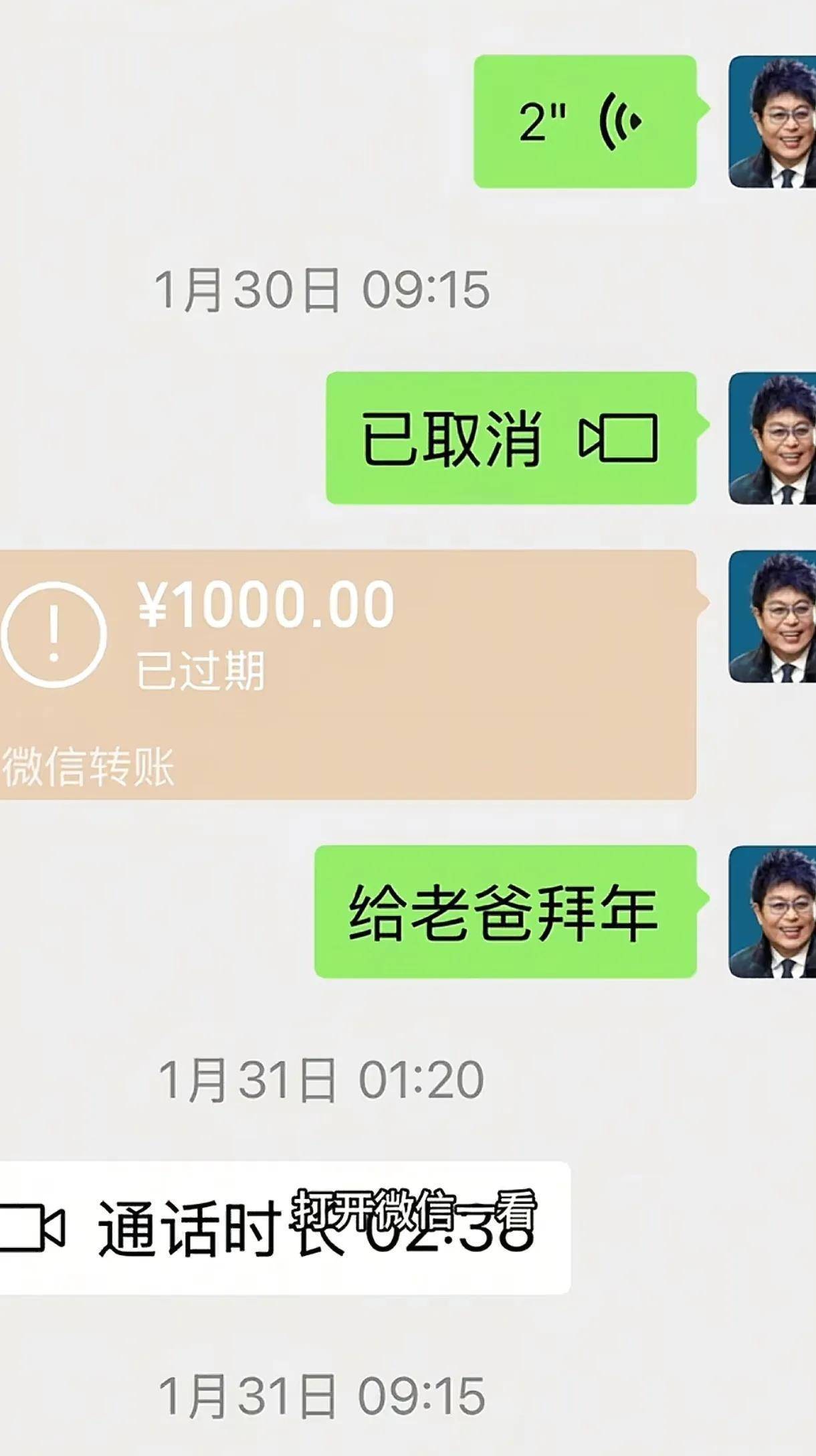Play the 2-second voice message
This screenshot has height=1456, width=816.
click(x=585, y=122)
